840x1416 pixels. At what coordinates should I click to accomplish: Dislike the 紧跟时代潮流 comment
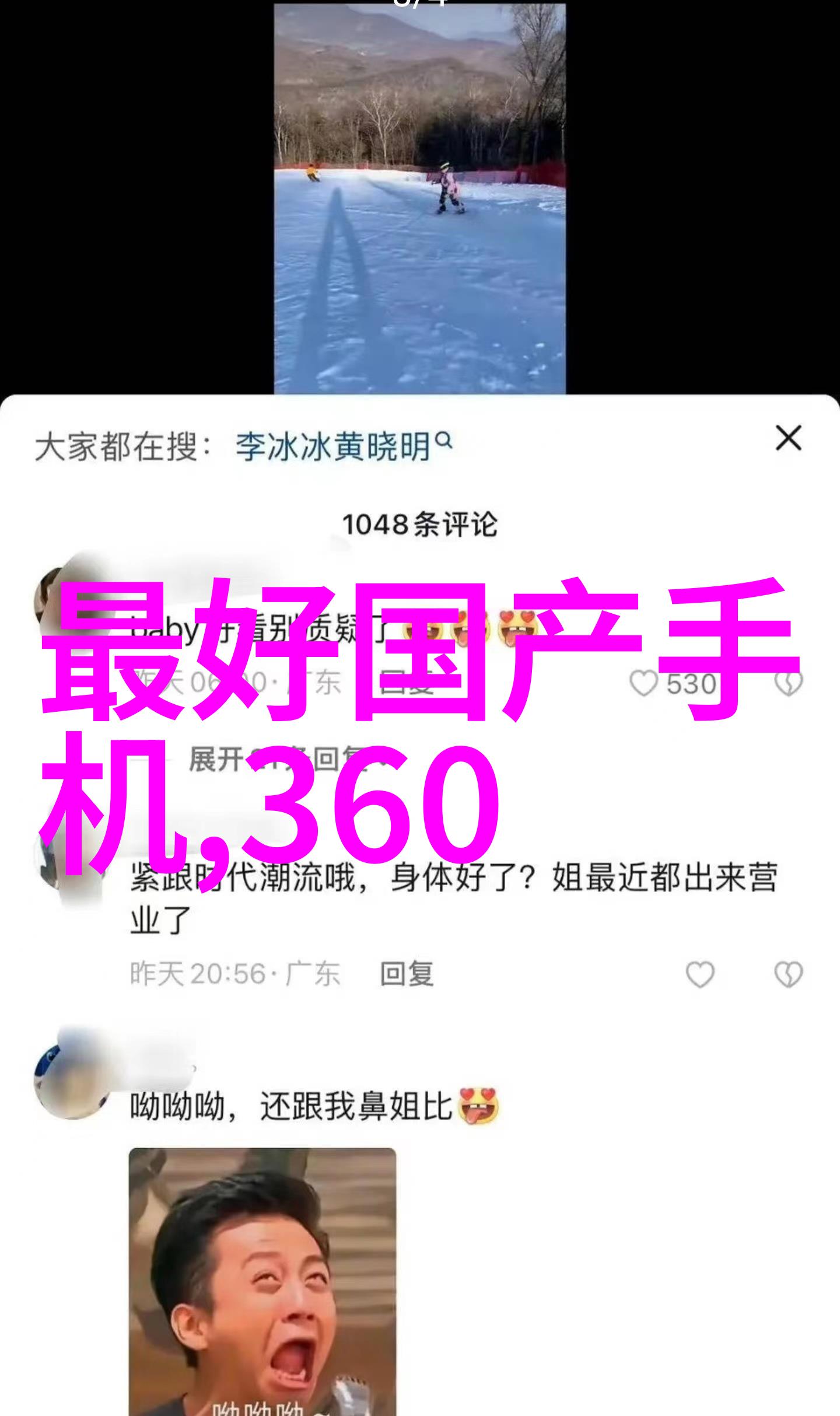[788, 974]
